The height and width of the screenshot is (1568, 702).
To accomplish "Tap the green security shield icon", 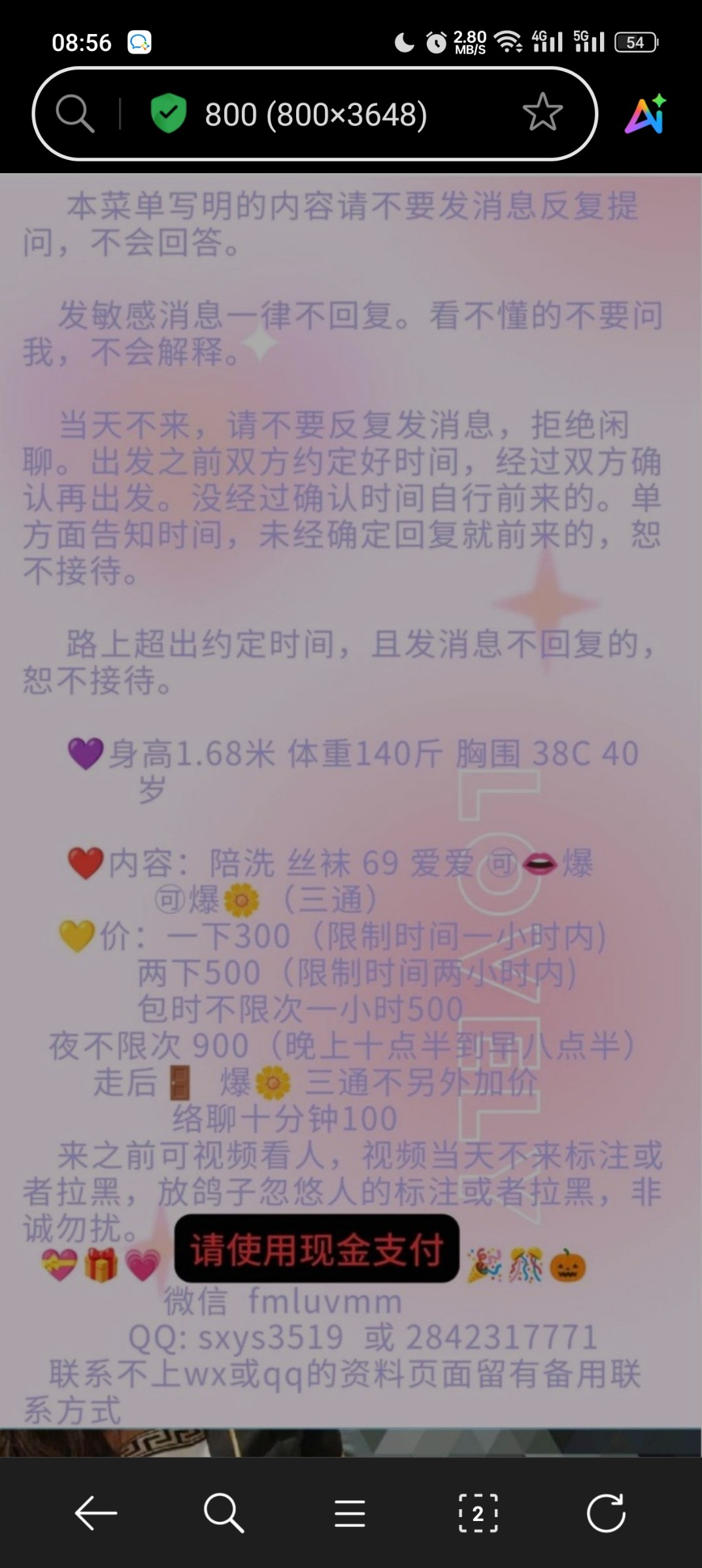I will click(169, 114).
